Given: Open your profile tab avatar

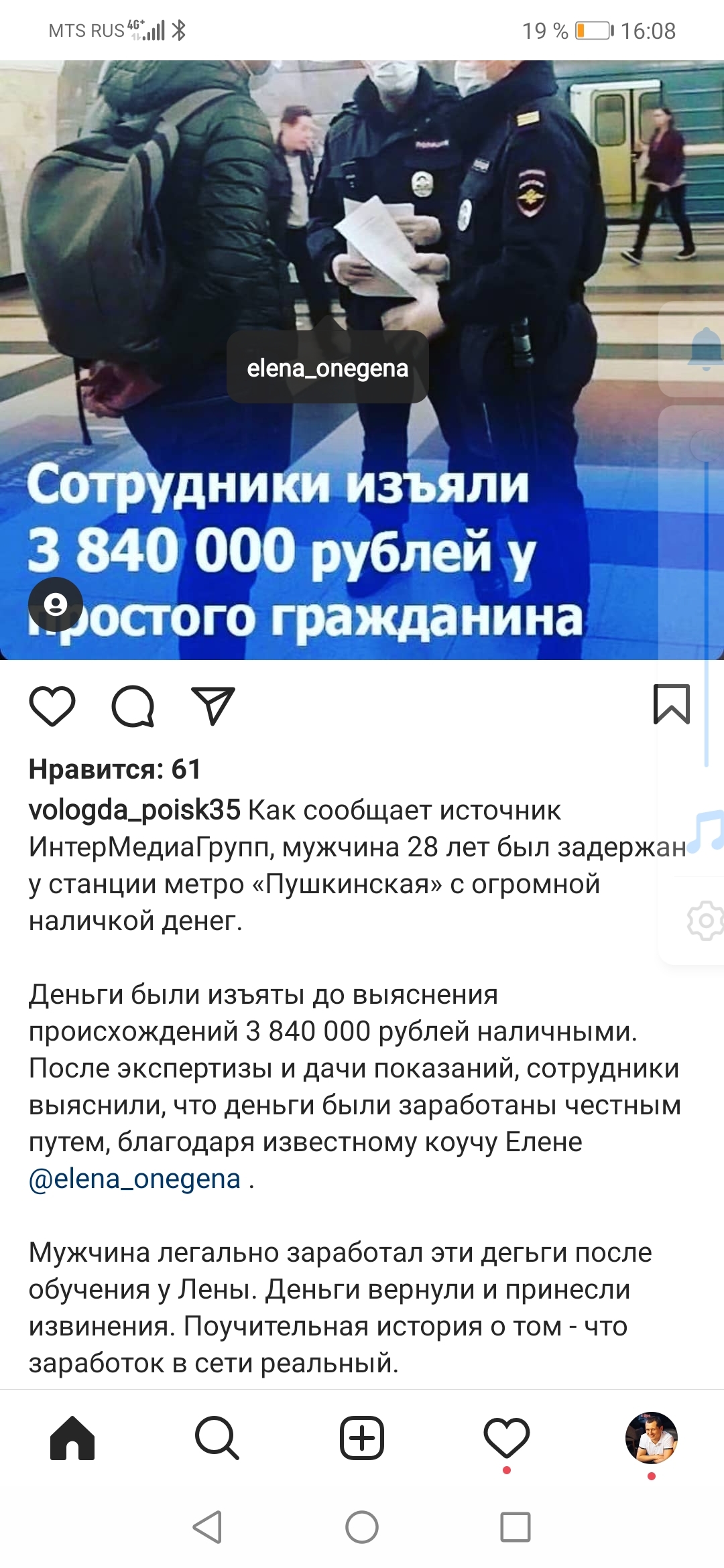Looking at the screenshot, I should pos(652,1438).
